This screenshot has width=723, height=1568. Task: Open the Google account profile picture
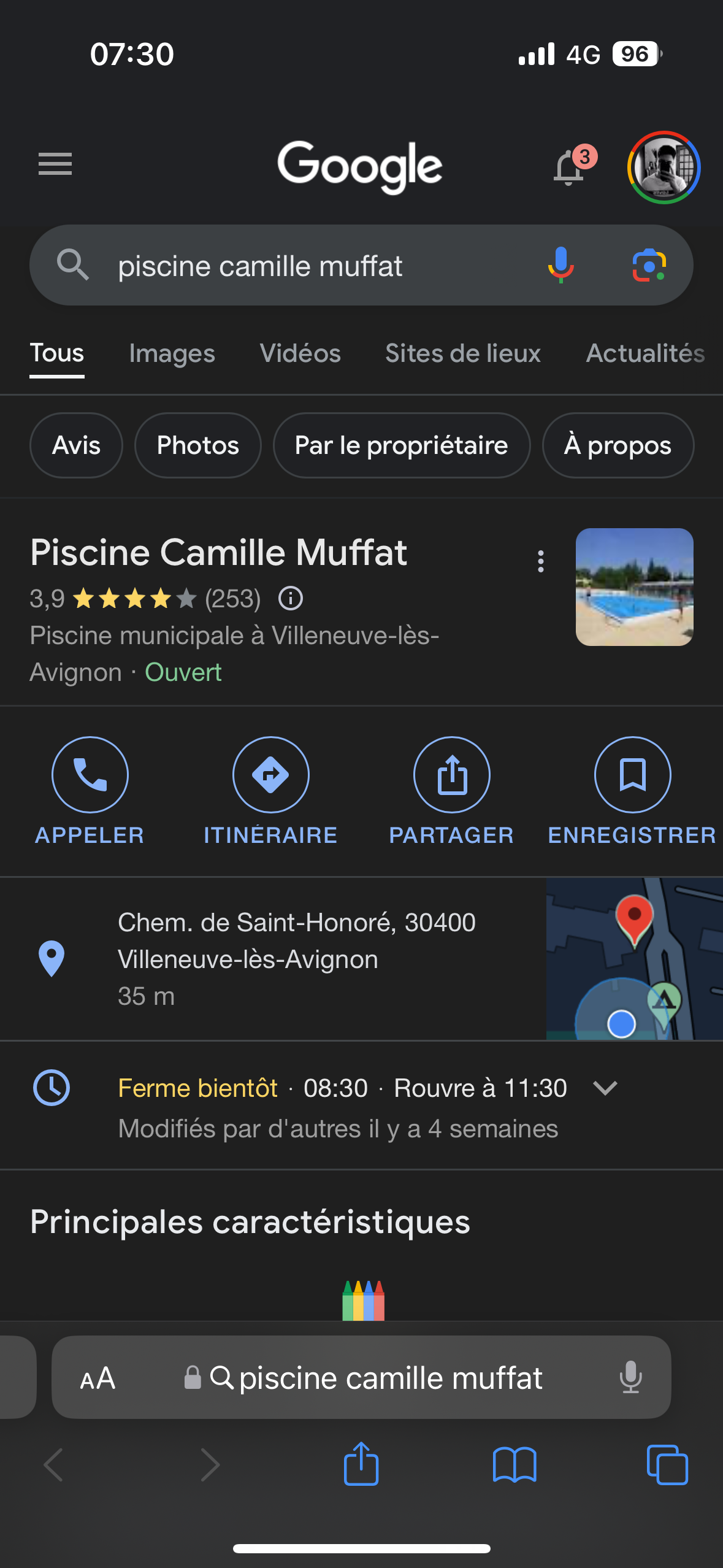click(x=664, y=167)
